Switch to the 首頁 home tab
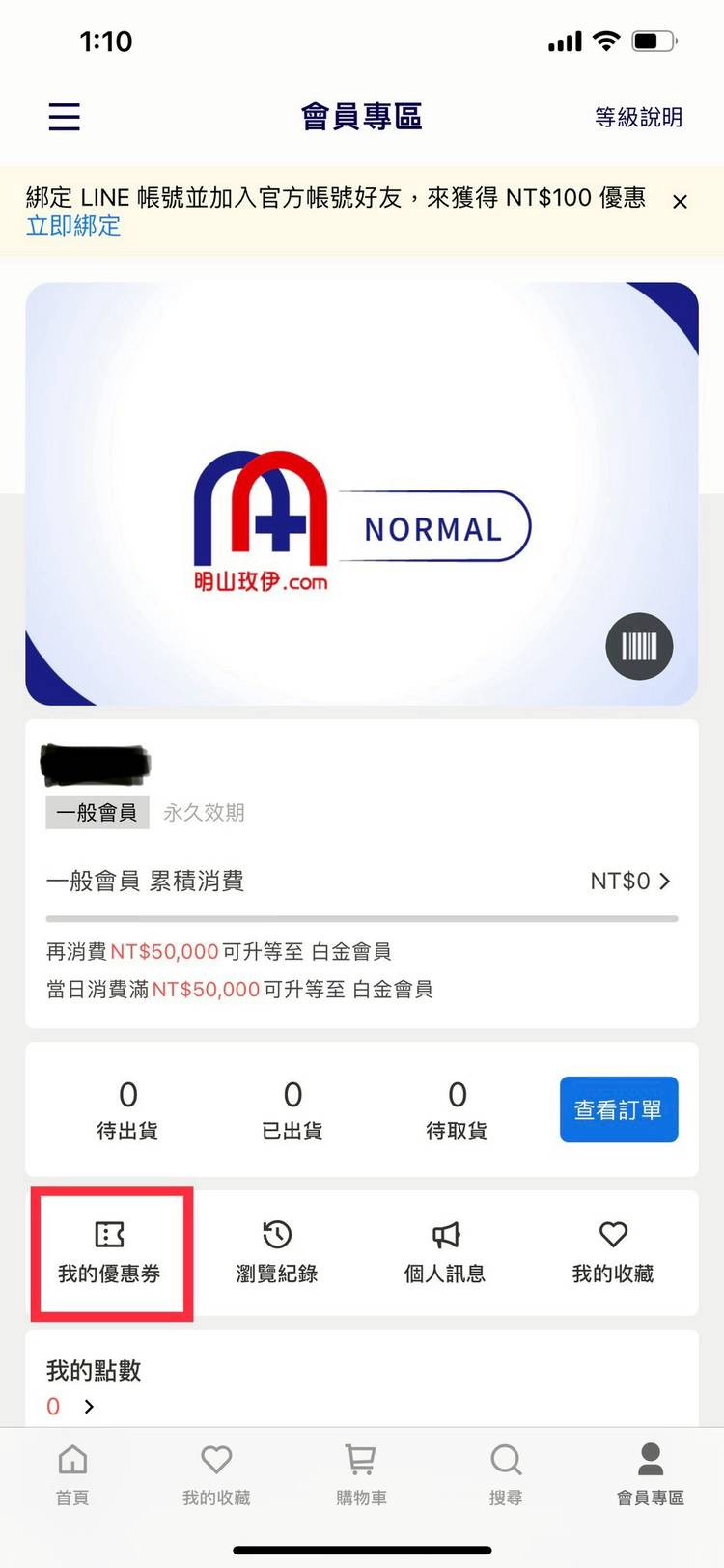Image resolution: width=724 pixels, height=1568 pixels. 72,1475
